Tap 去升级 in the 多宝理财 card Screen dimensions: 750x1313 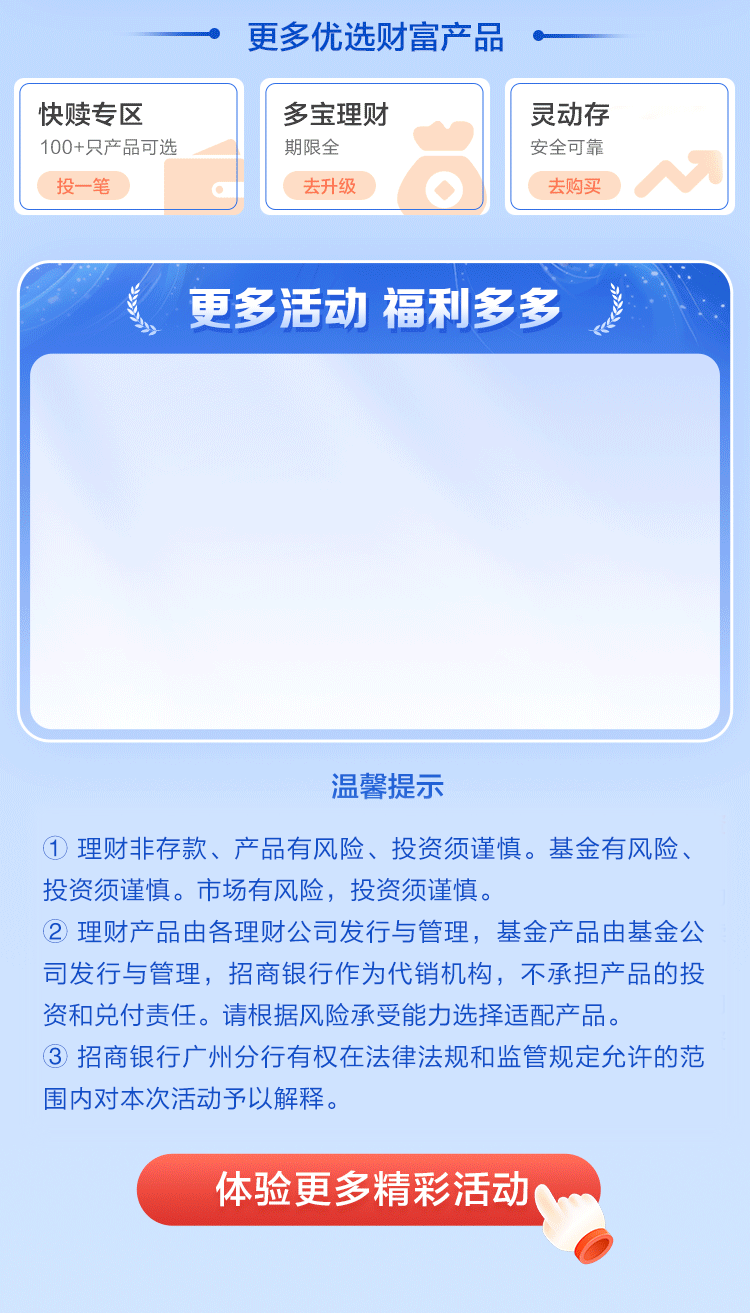[328, 186]
